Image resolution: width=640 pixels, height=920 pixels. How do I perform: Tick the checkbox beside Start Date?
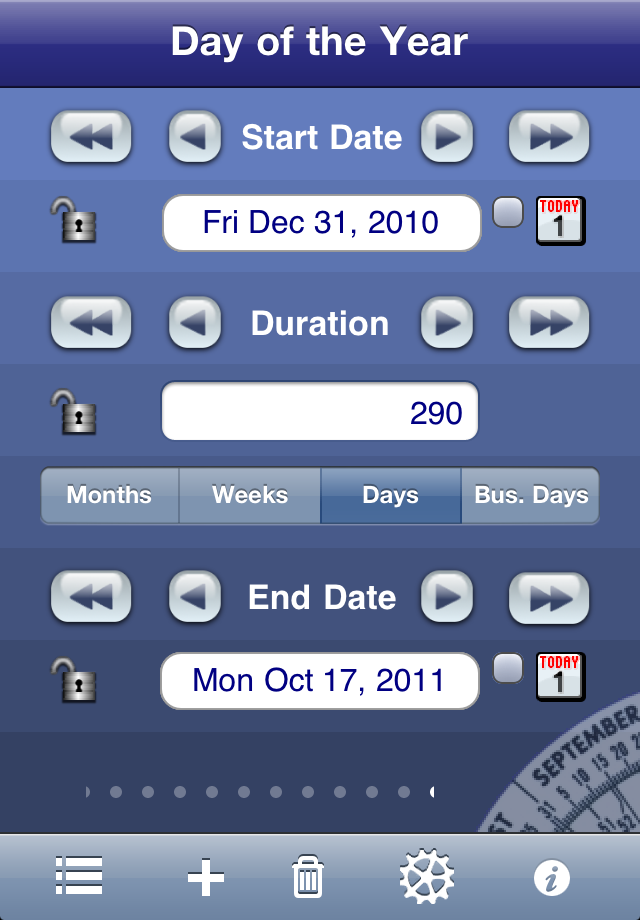coord(508,213)
